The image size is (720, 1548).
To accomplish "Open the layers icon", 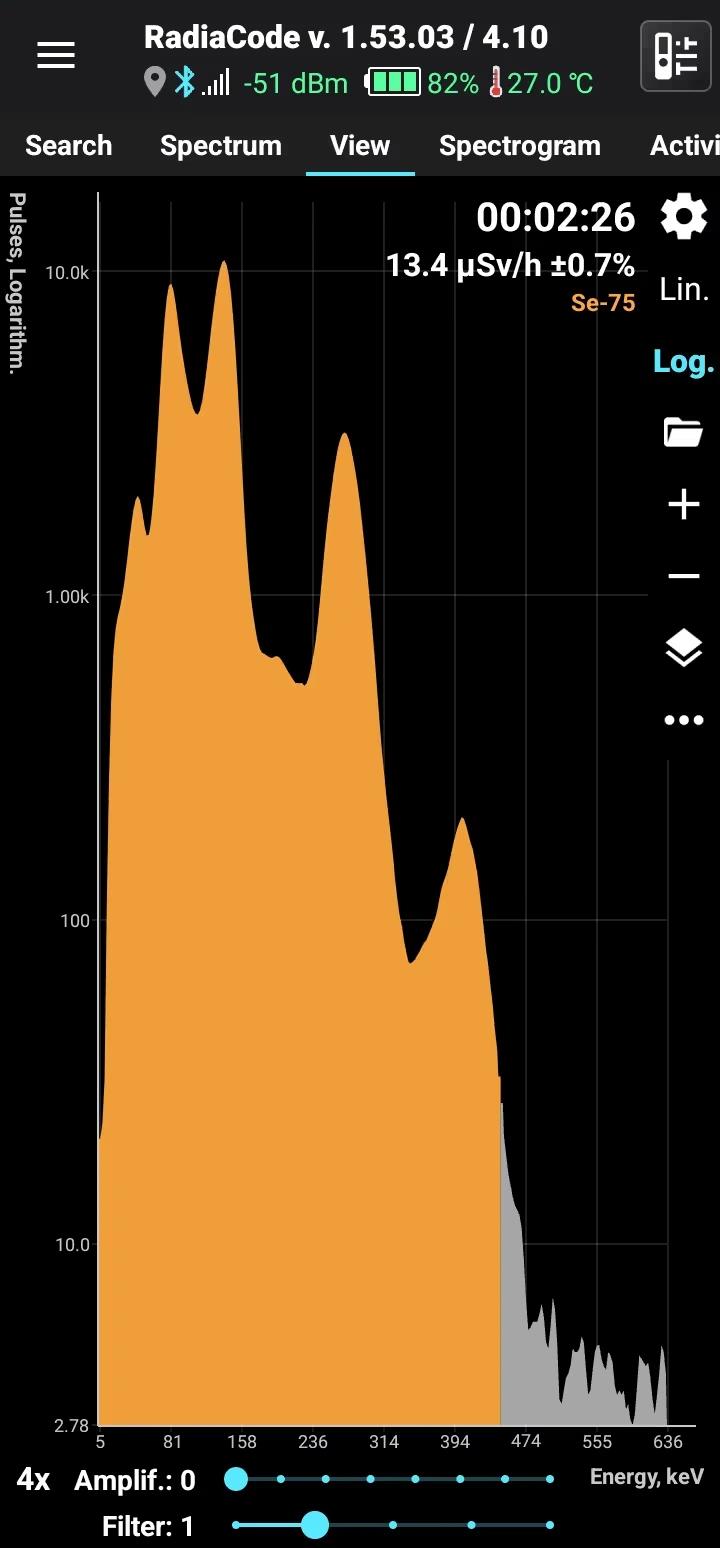I will (x=684, y=648).
